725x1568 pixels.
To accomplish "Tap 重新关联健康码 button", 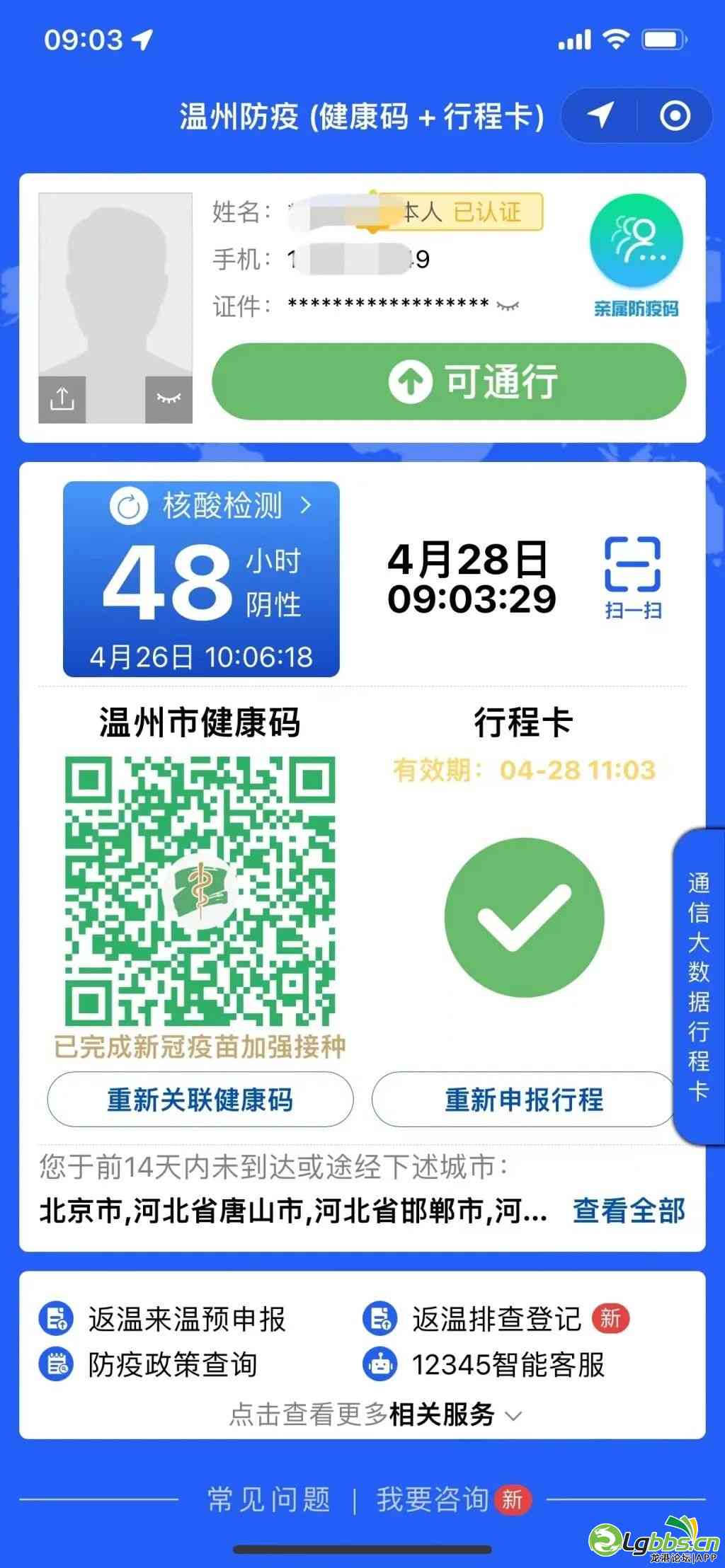I will point(200,1100).
